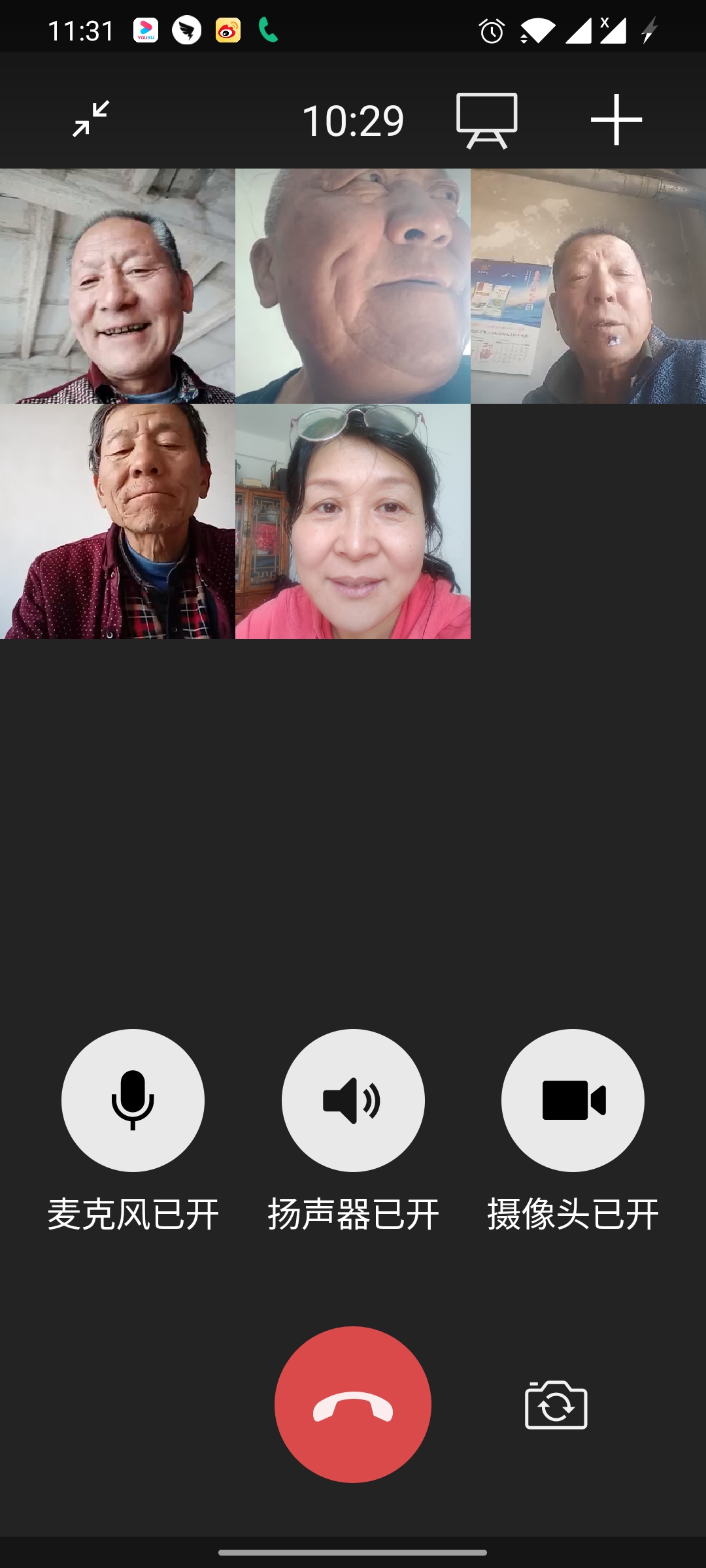Hang up the video call
The image size is (706, 1568).
pyautogui.click(x=353, y=1405)
